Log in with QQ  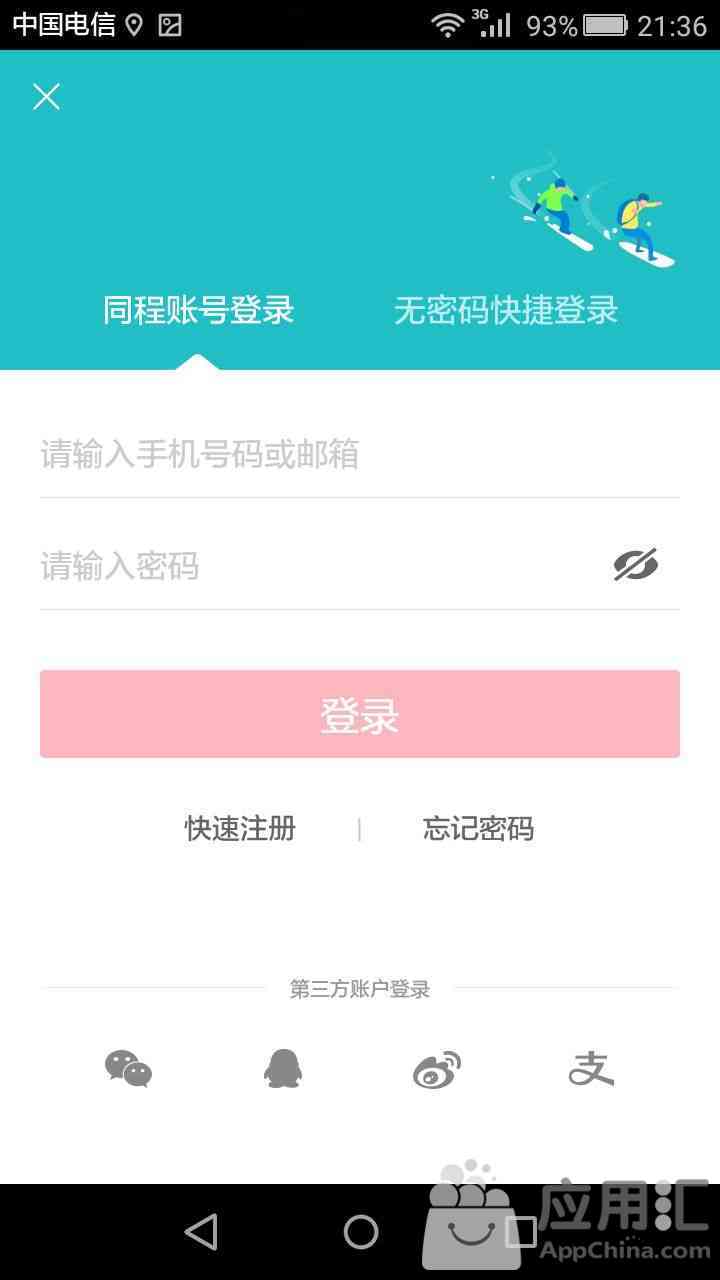(x=283, y=1069)
